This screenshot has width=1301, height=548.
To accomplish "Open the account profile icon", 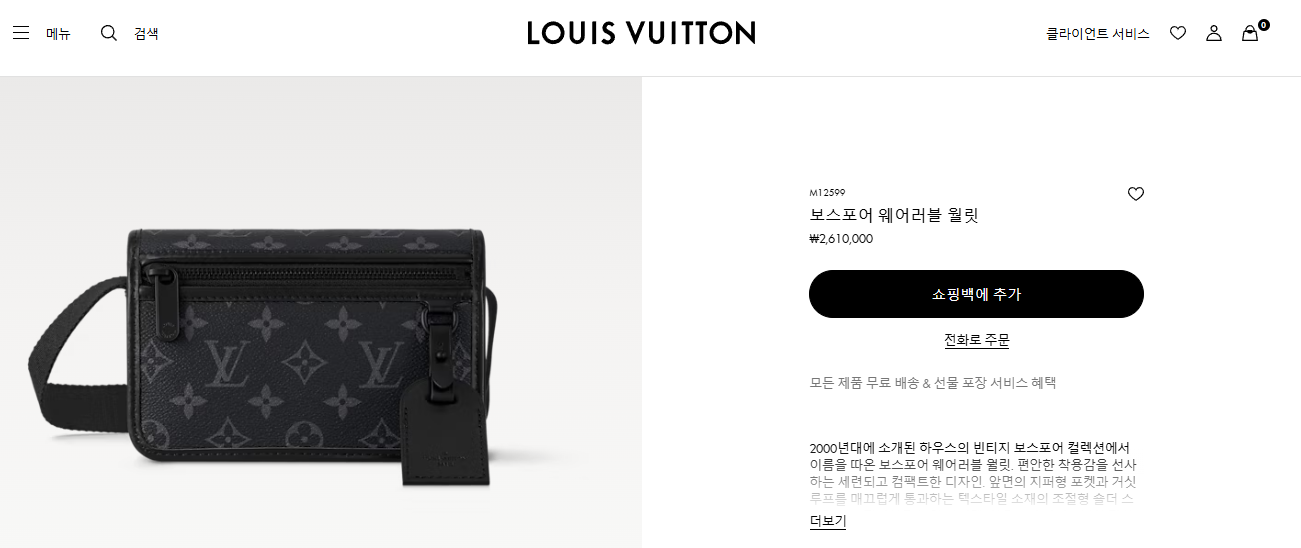I will coord(1214,33).
